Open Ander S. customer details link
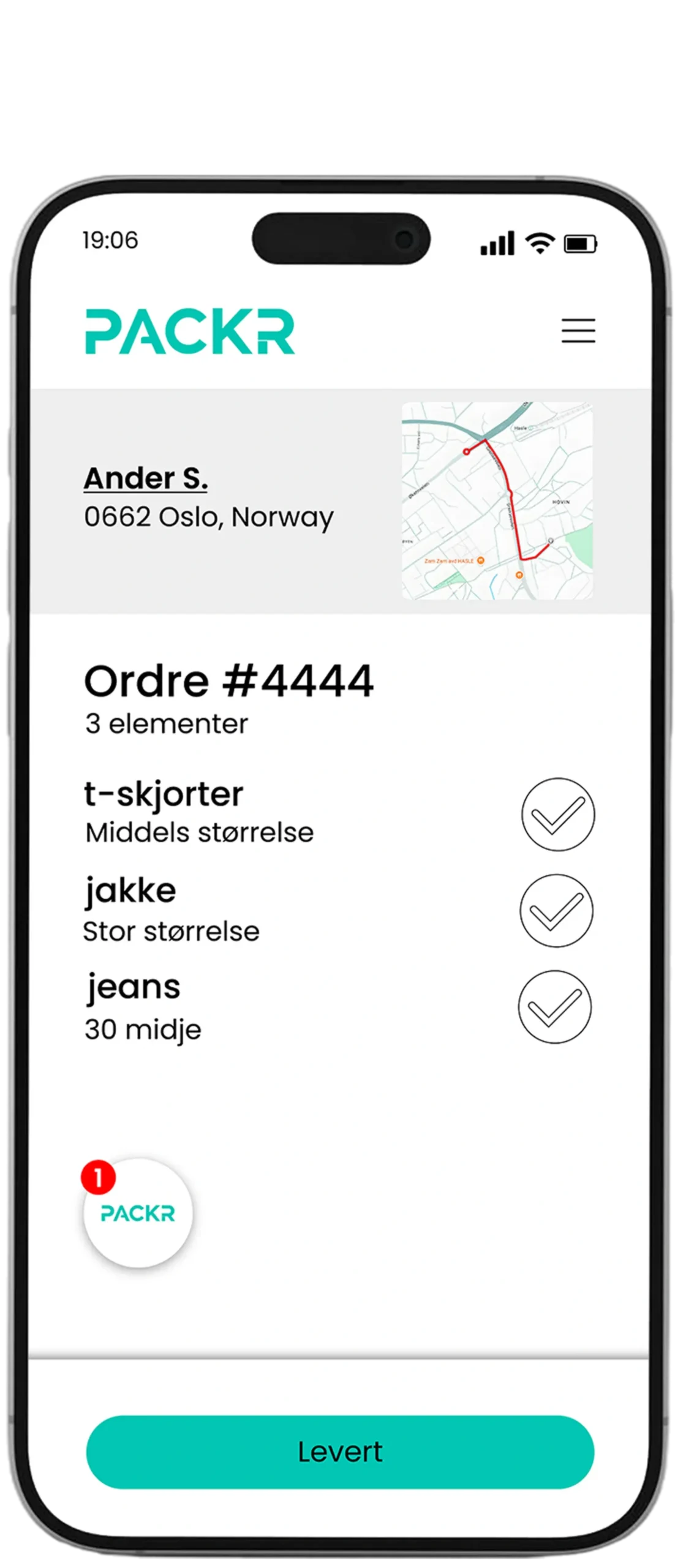675x1568 pixels. pyautogui.click(x=146, y=478)
